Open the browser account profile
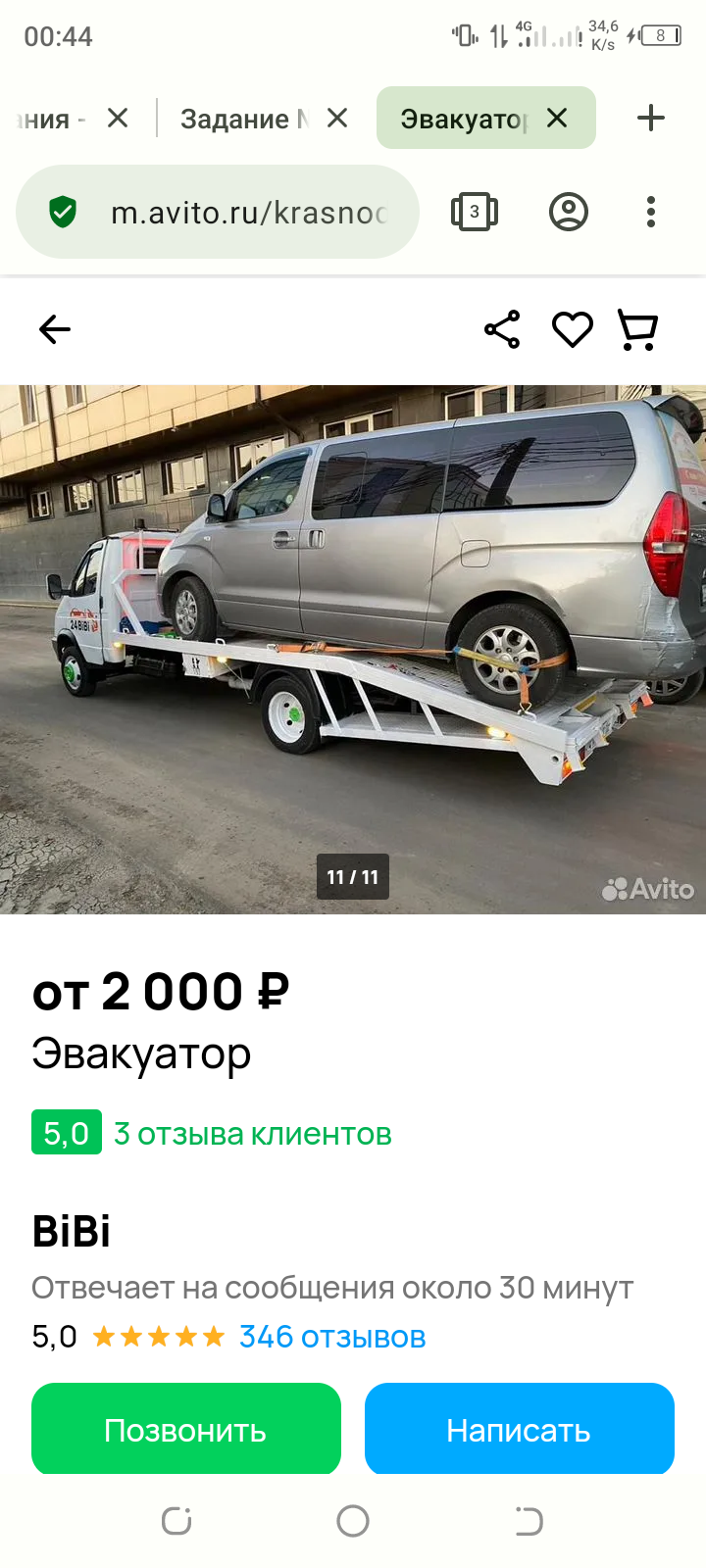Screen dimensions: 706x1568 [569, 212]
